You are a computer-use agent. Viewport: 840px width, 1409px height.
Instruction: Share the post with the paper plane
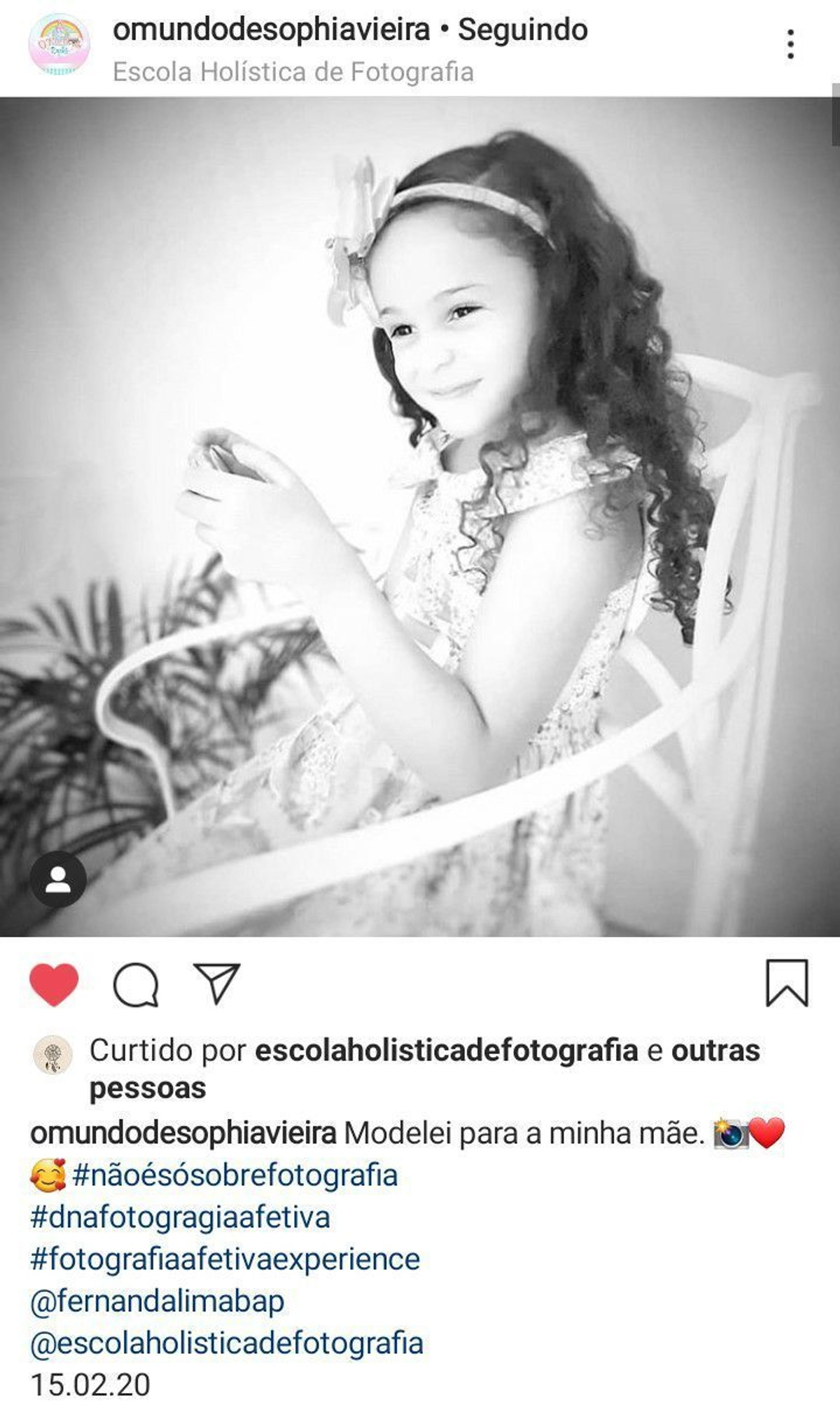(x=217, y=983)
